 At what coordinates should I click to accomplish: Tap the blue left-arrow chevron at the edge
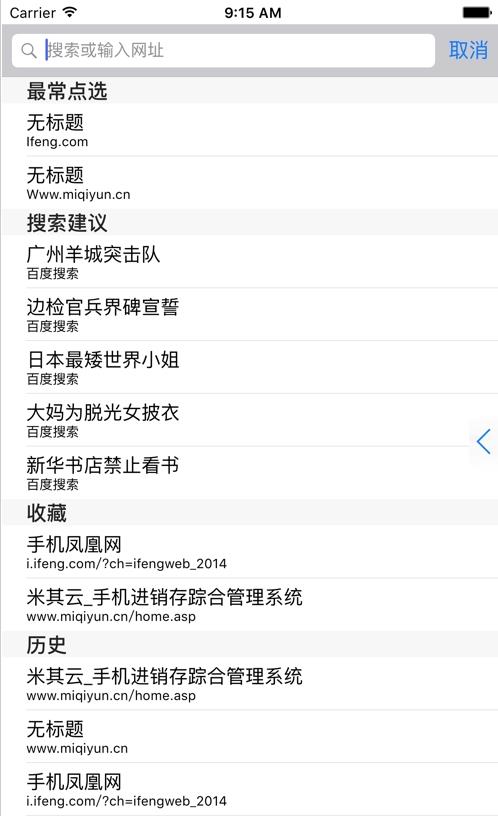(483, 442)
